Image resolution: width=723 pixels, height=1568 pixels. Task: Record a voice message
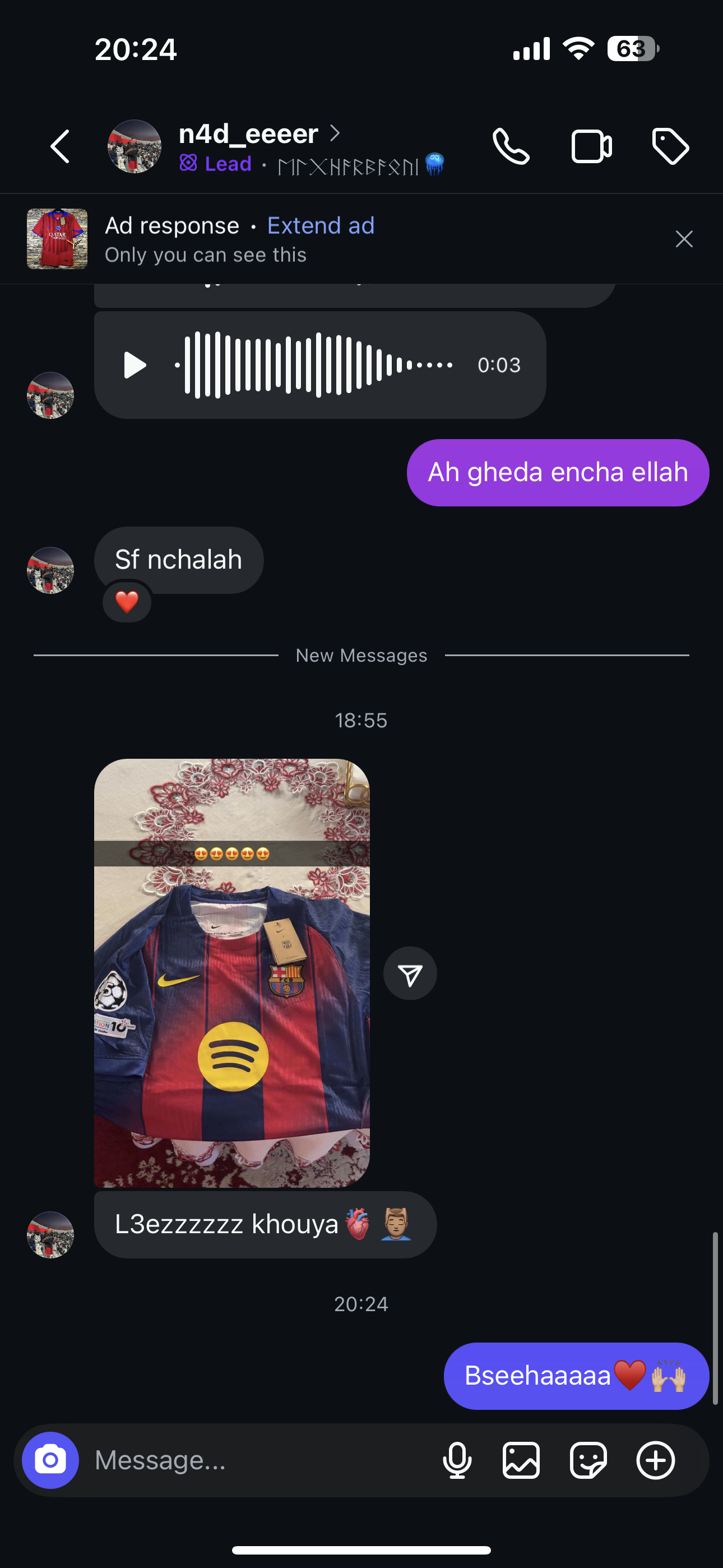457,1460
